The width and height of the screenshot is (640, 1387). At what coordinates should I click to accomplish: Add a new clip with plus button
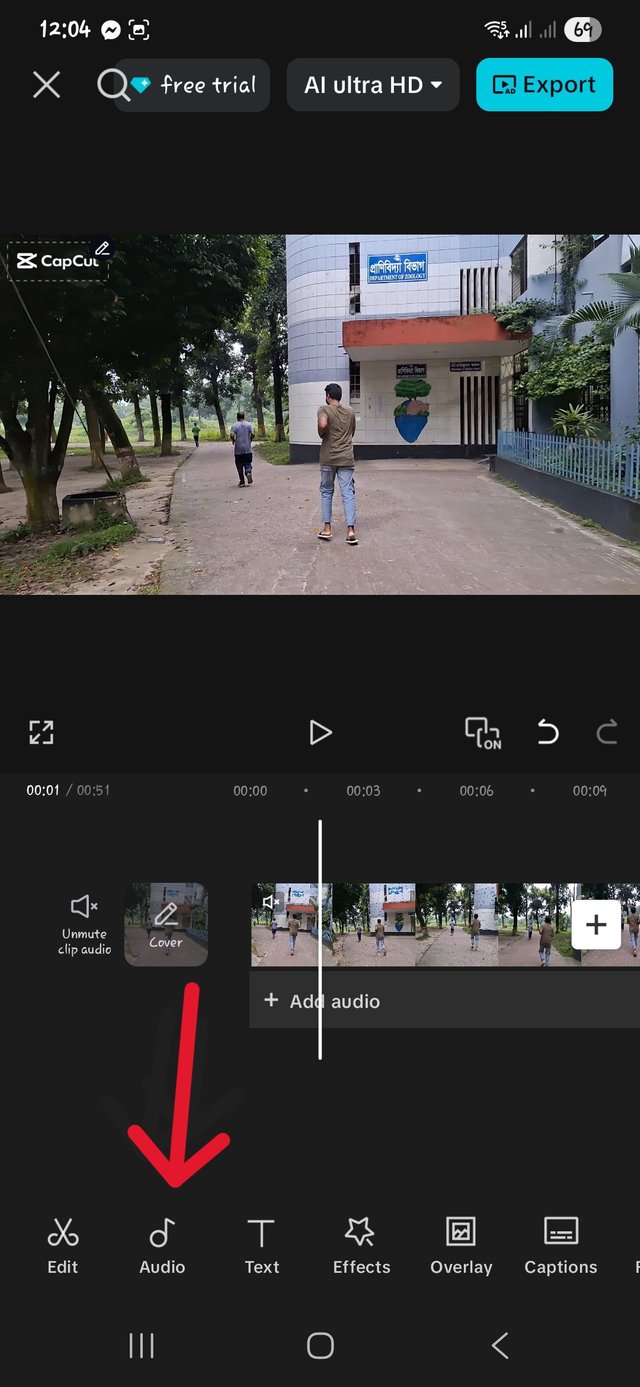[596, 925]
